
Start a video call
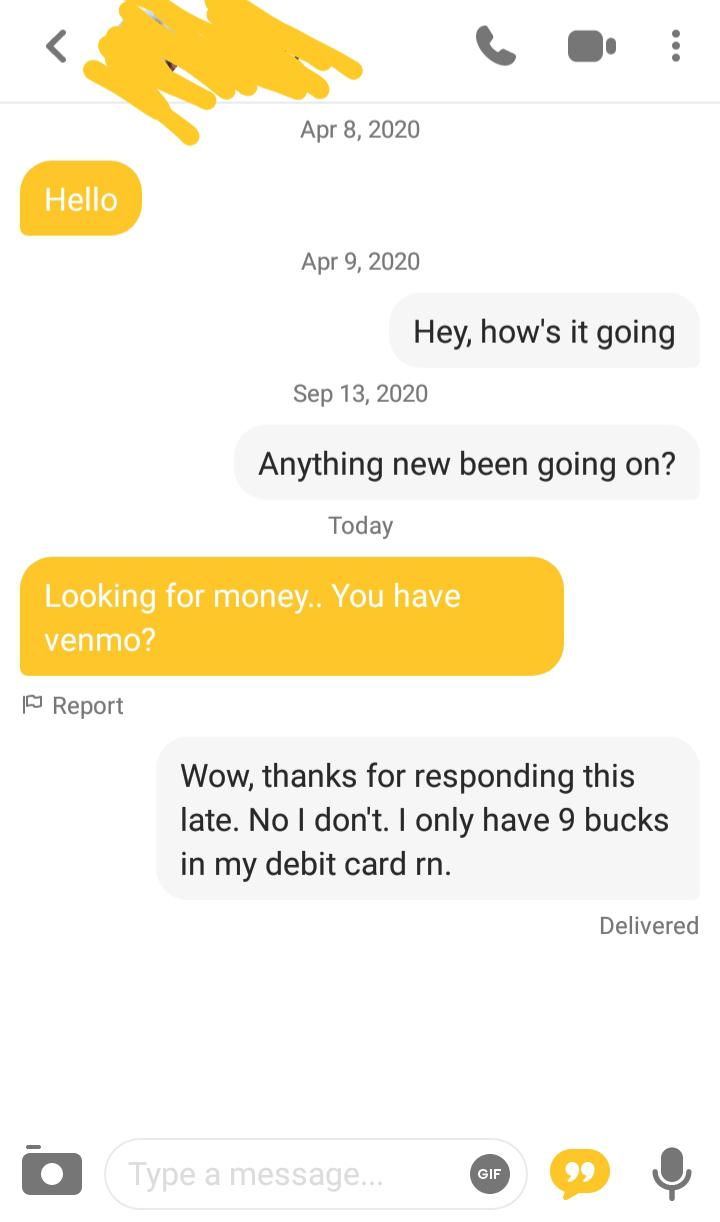(x=592, y=46)
